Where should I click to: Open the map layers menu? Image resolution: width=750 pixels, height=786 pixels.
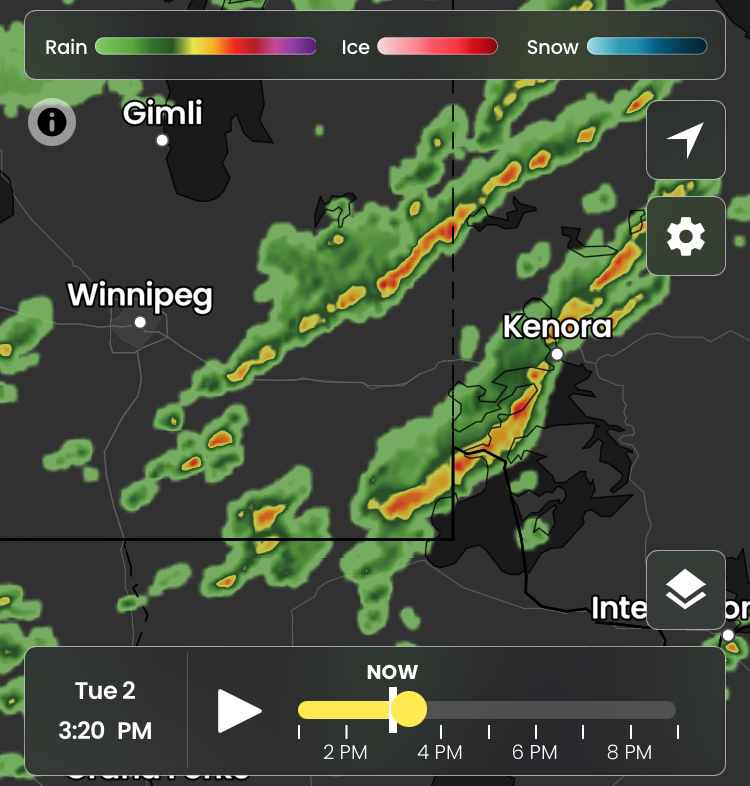[x=686, y=590]
